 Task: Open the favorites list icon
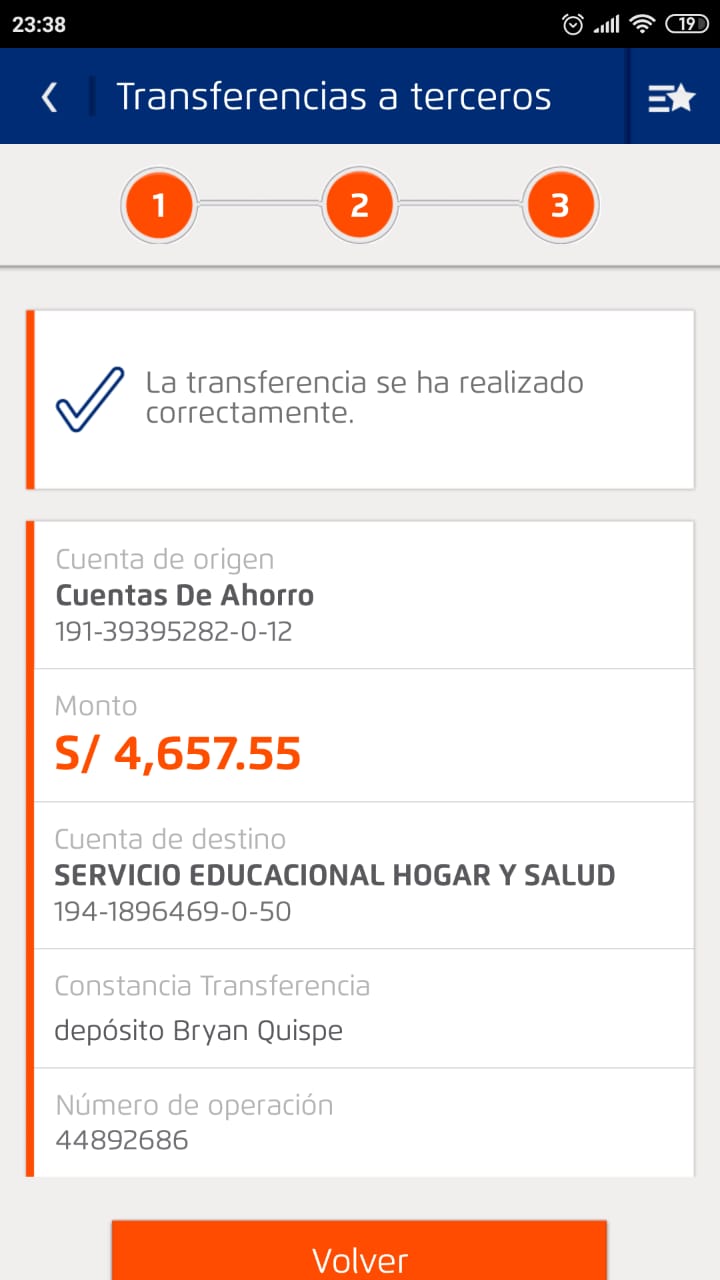coord(671,97)
